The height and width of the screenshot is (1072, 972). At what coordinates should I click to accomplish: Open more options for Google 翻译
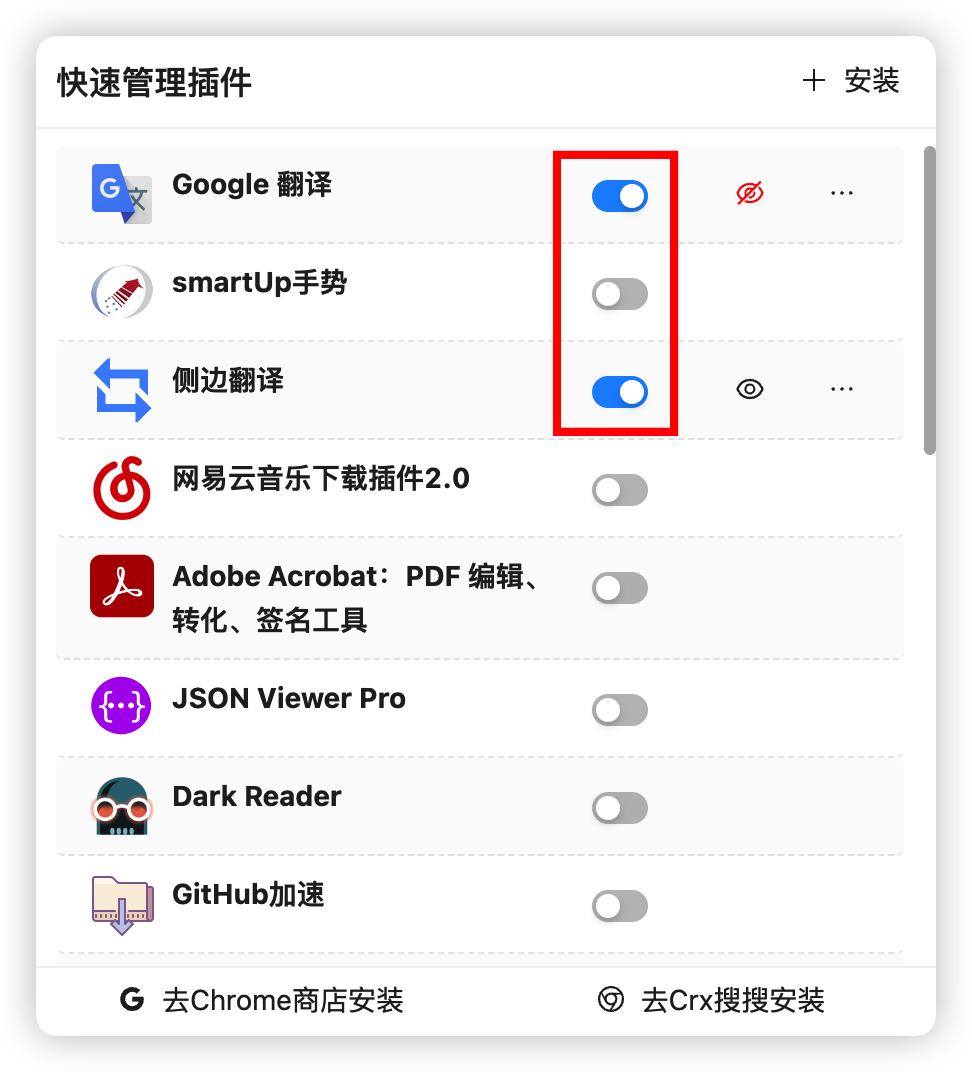(842, 193)
